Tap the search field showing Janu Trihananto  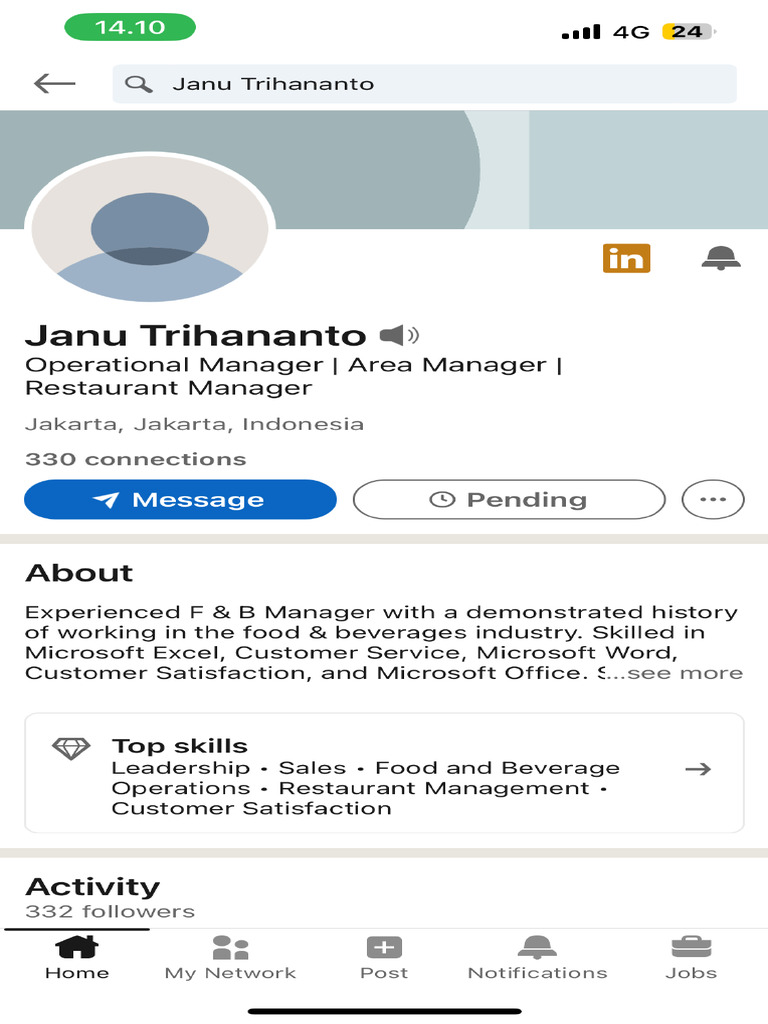tap(424, 84)
